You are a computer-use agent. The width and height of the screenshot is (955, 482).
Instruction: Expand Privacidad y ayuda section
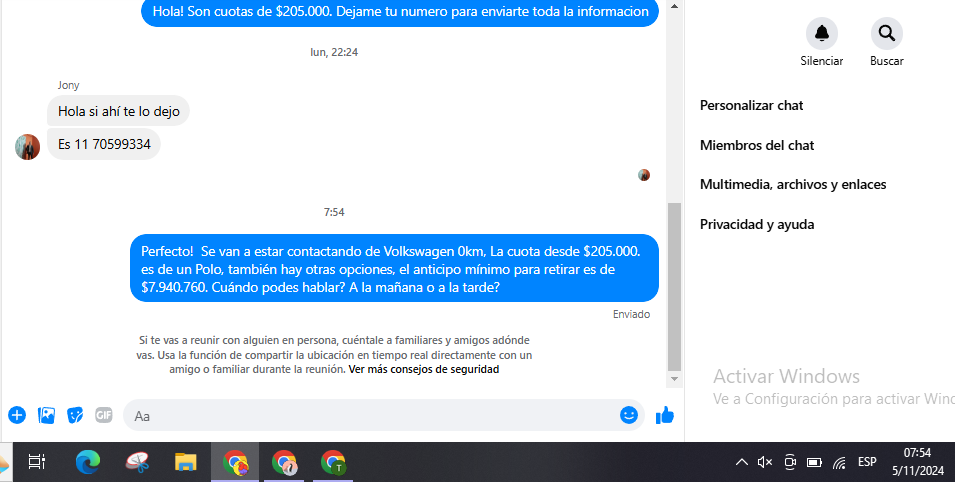[756, 224]
